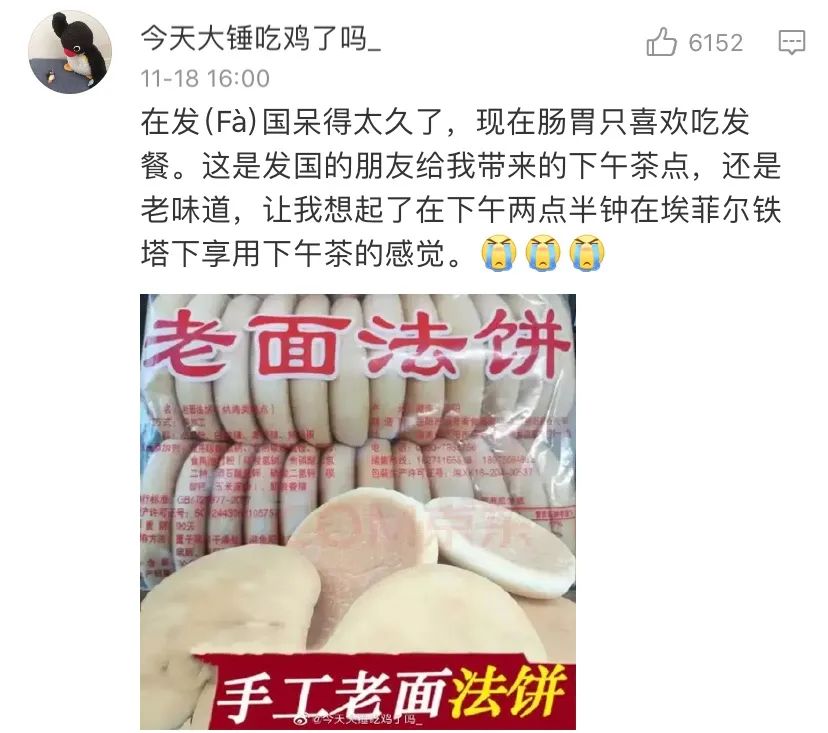Open the penguin avatar's profile
This screenshot has height=733, width=828.
point(68,52)
